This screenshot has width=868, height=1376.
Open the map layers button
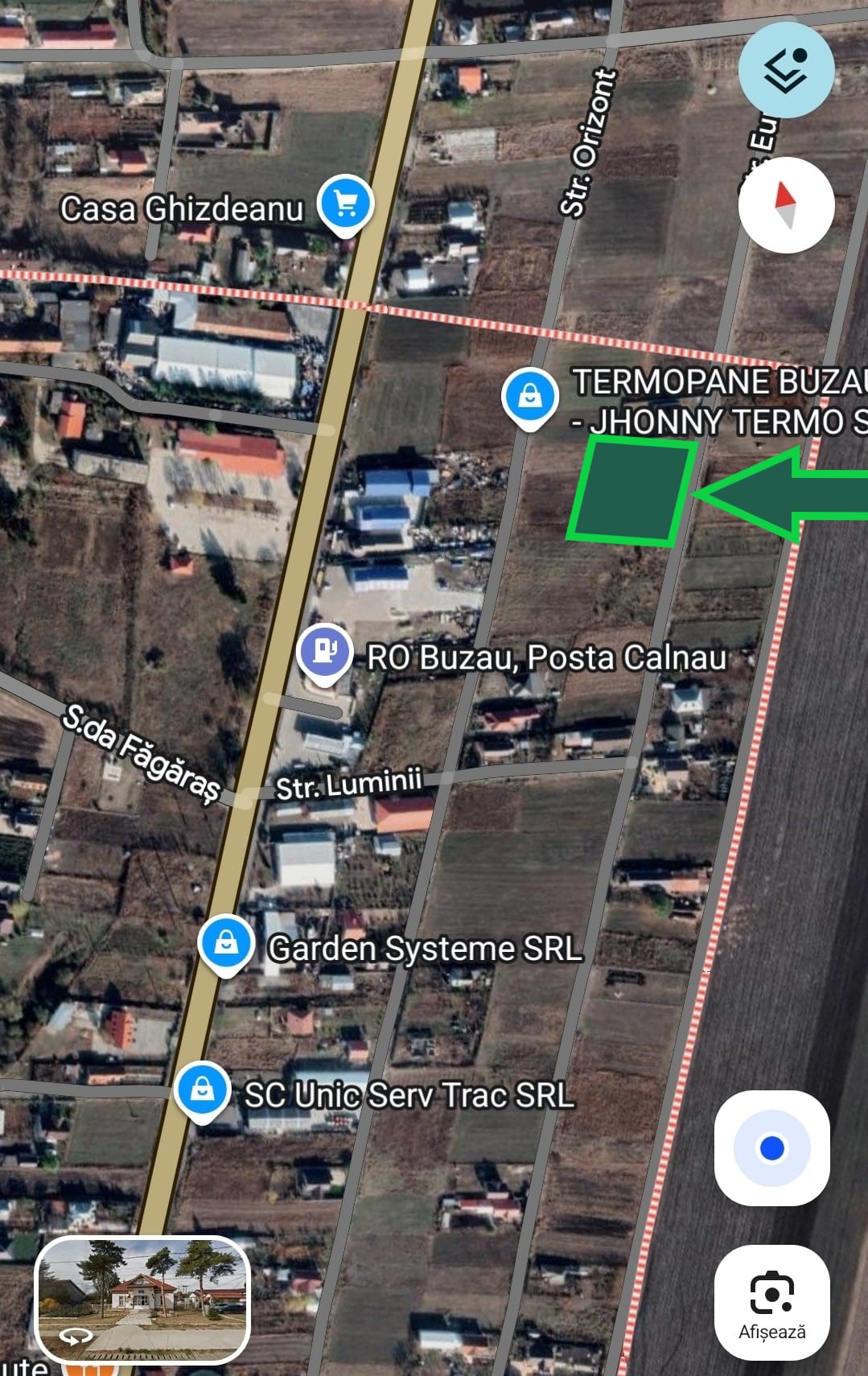pos(785,71)
